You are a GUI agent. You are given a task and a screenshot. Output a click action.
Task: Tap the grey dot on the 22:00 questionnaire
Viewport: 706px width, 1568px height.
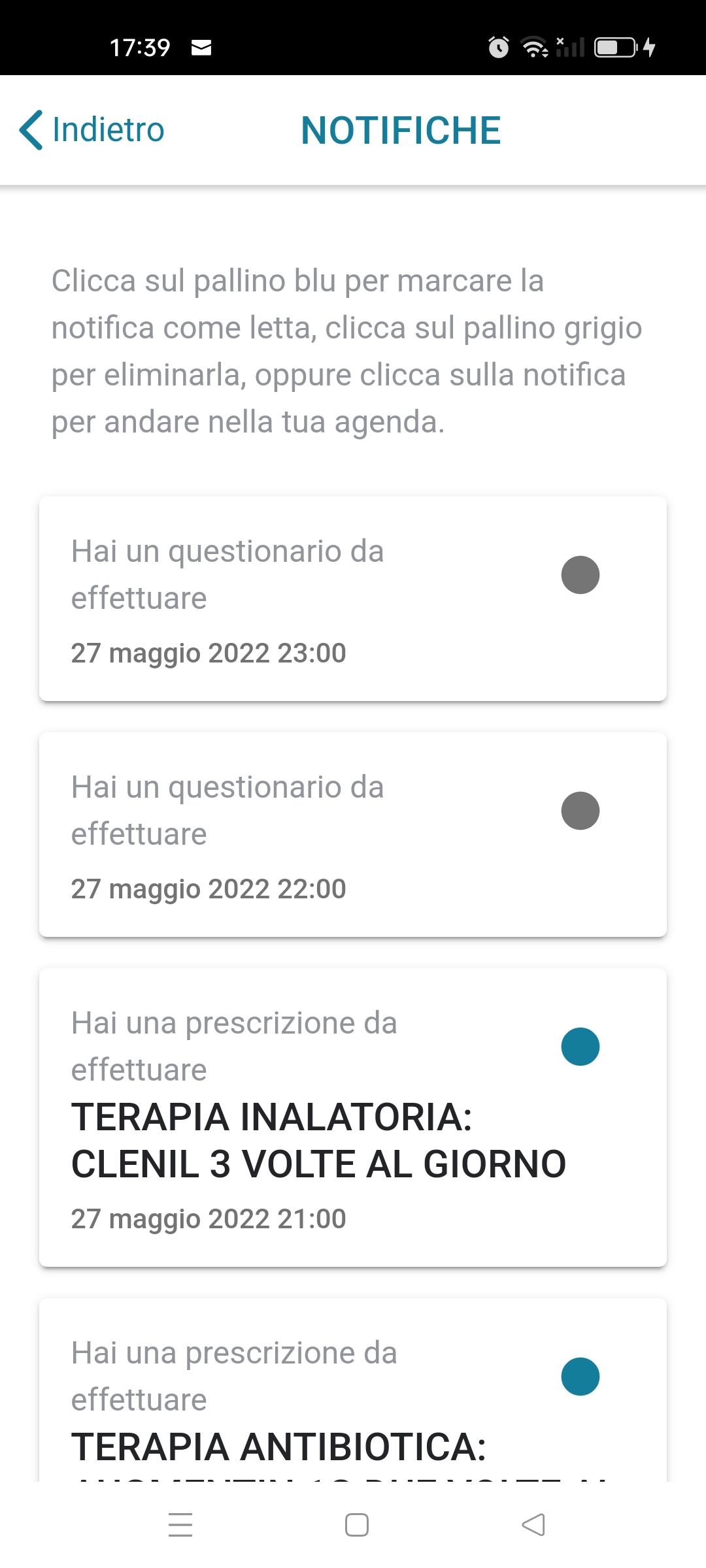tap(580, 811)
